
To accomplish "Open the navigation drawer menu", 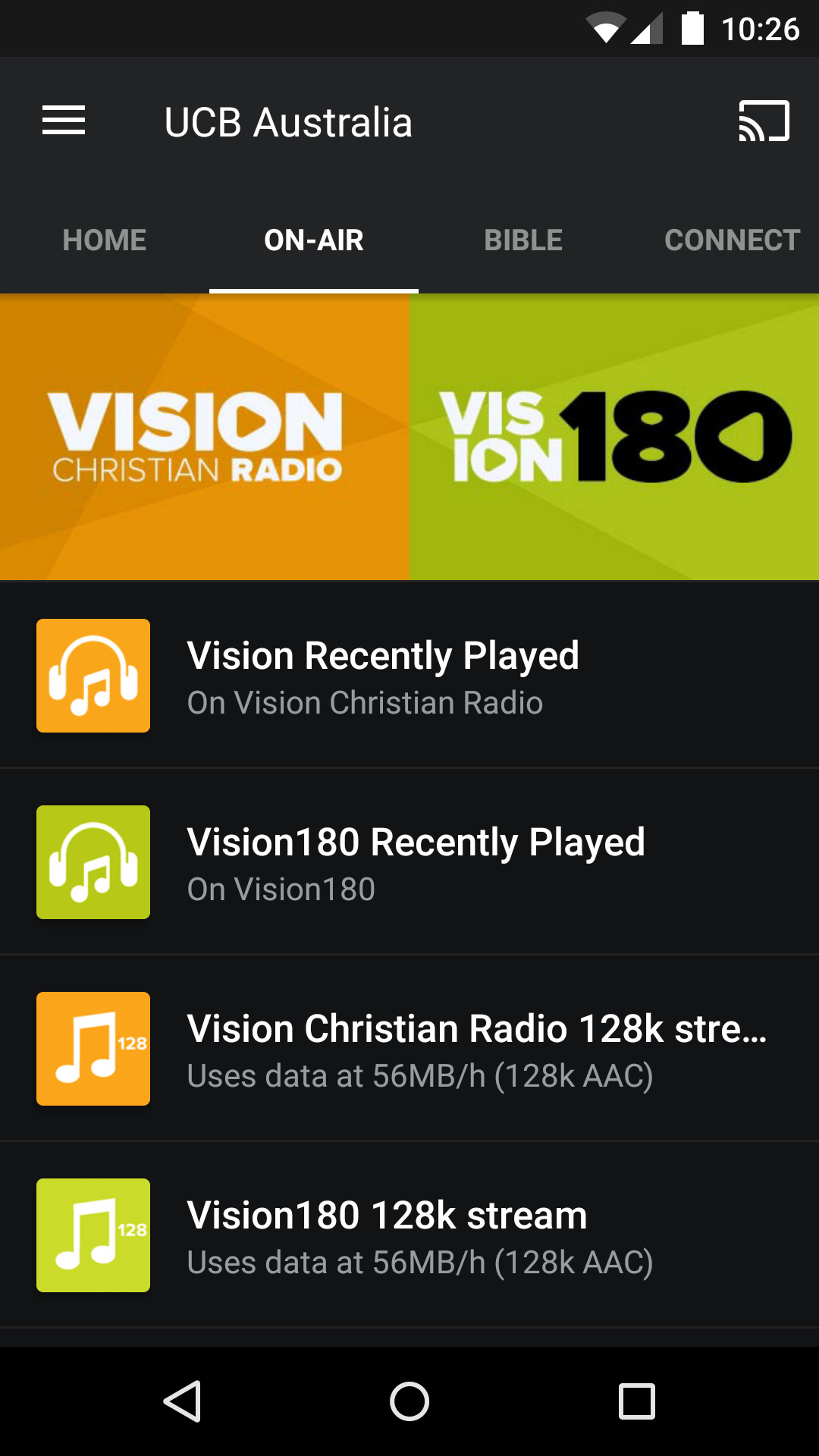I will click(x=64, y=120).
